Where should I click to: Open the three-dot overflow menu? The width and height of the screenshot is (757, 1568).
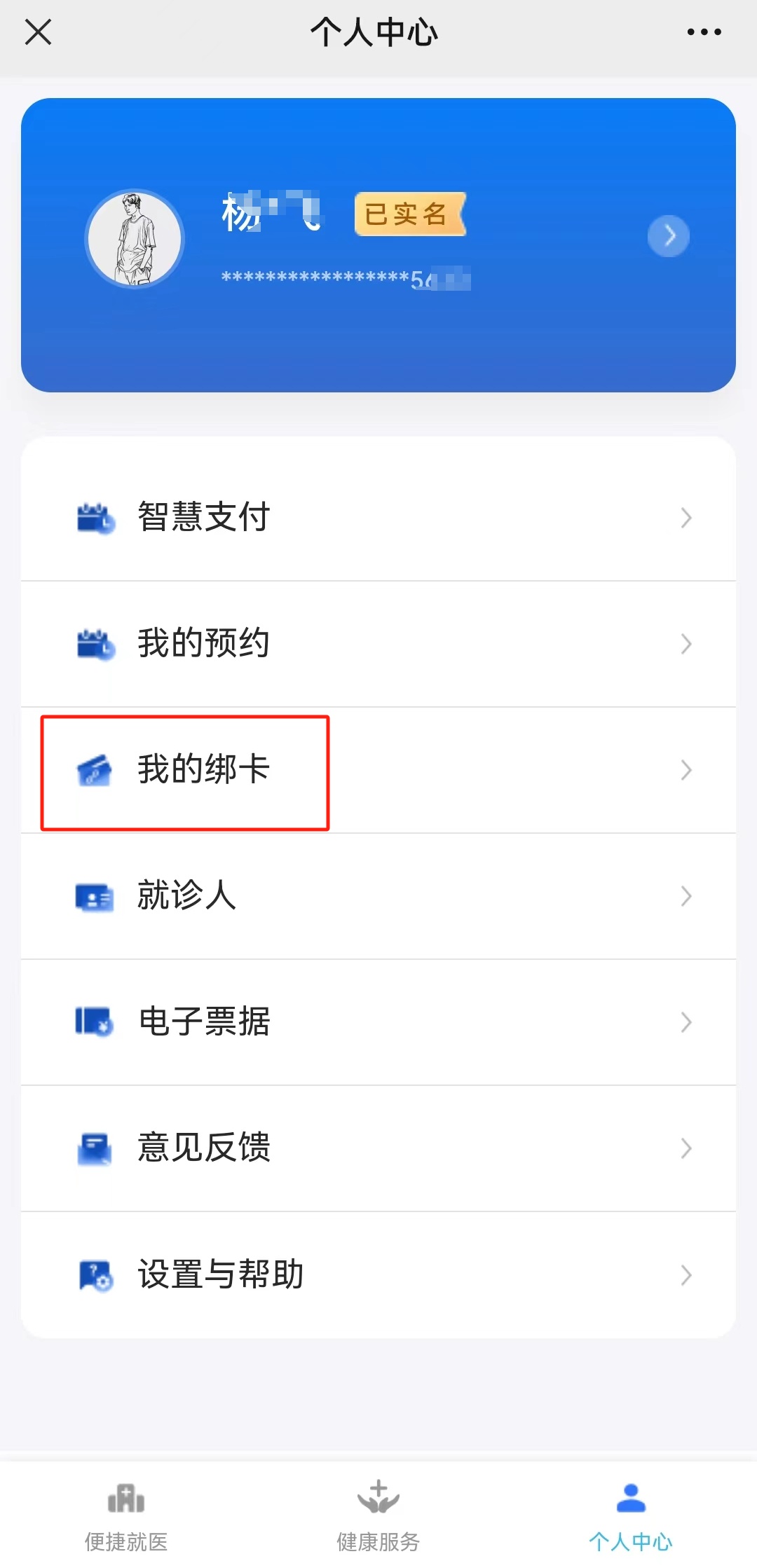coord(704,32)
